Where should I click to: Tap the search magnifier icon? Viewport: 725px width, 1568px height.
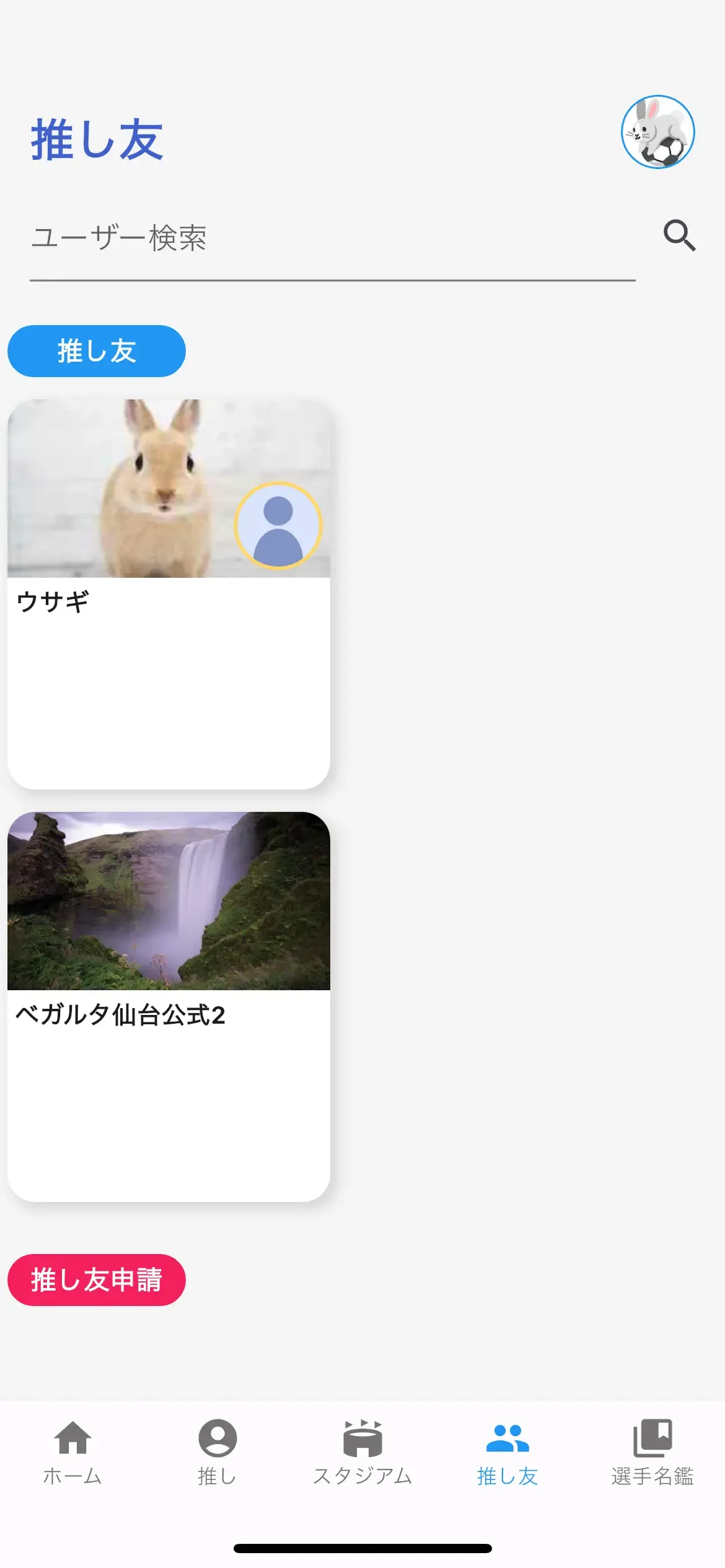(x=679, y=235)
